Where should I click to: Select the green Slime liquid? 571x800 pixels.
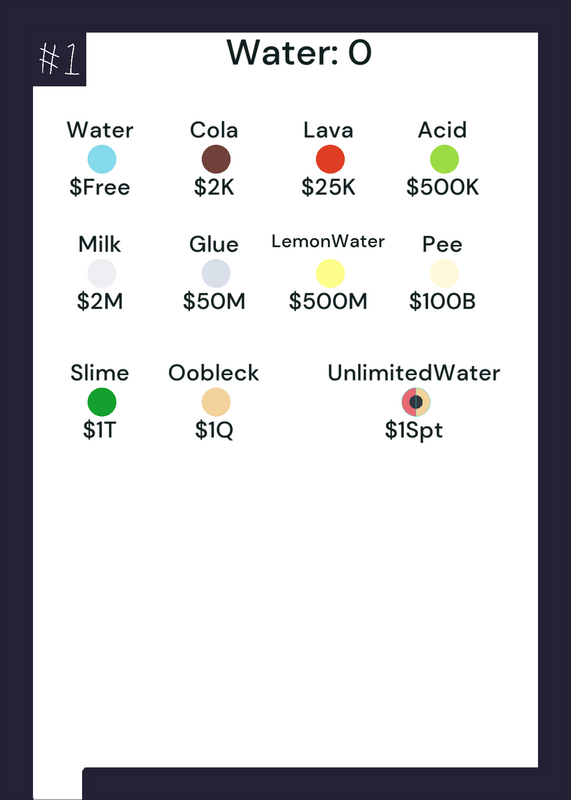click(x=102, y=402)
